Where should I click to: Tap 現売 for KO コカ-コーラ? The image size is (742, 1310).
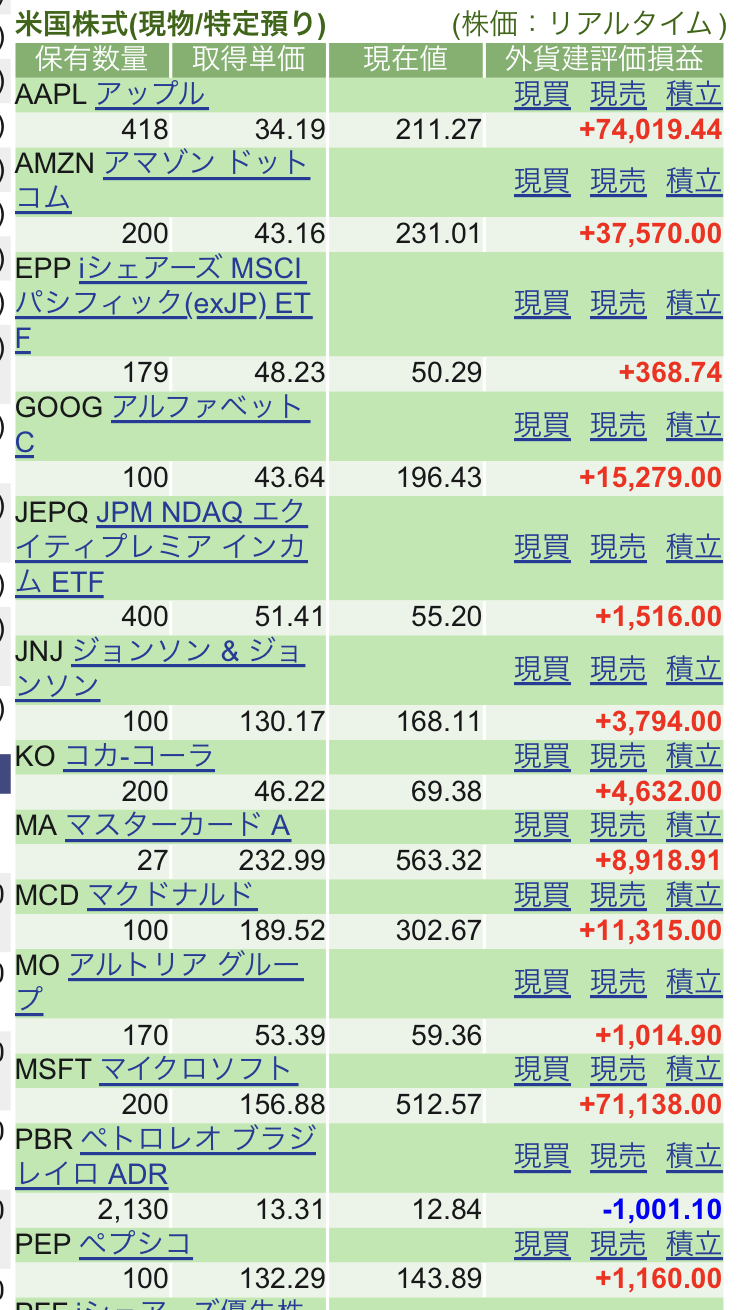click(x=618, y=756)
